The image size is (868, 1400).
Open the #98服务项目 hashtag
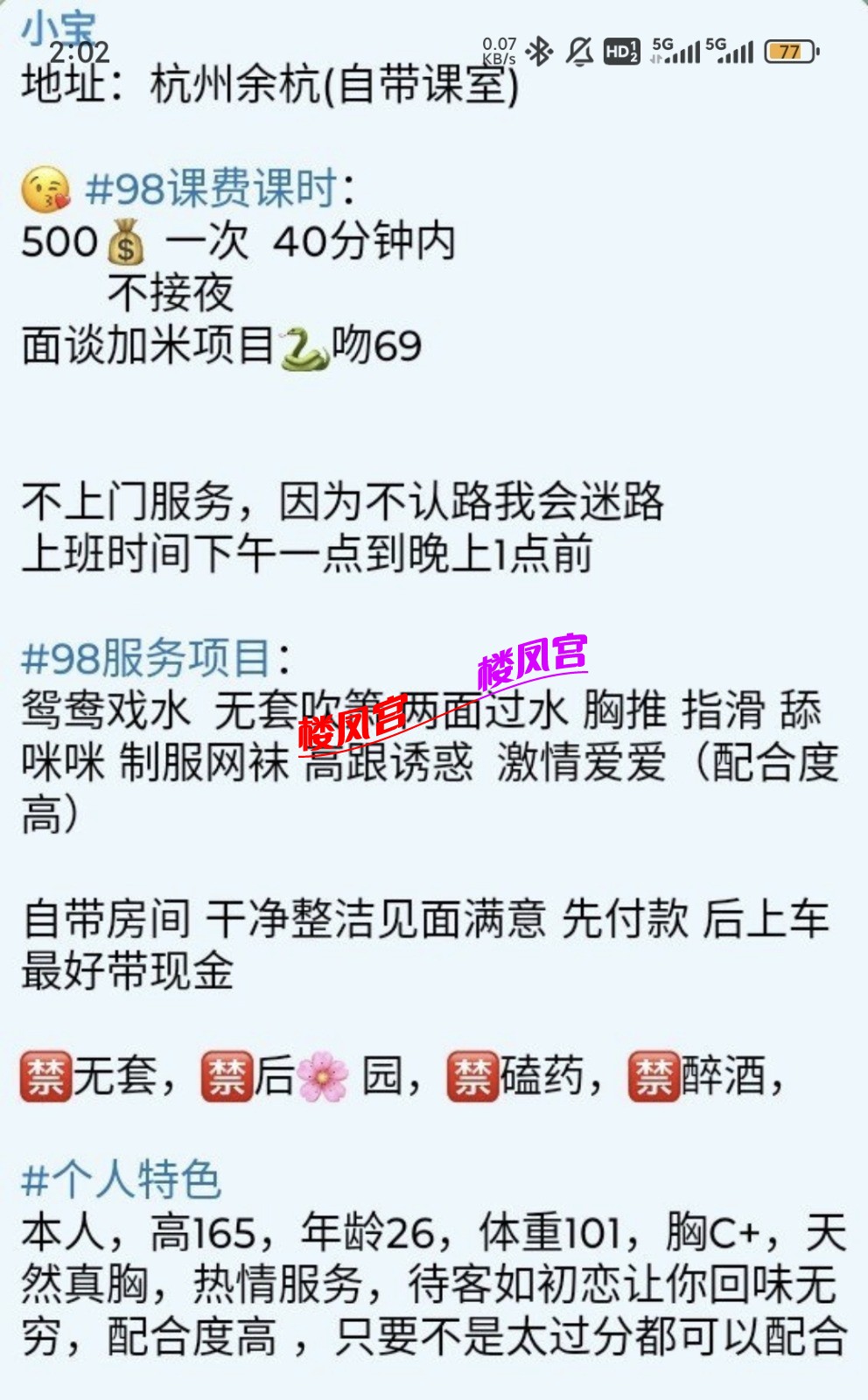(x=147, y=658)
